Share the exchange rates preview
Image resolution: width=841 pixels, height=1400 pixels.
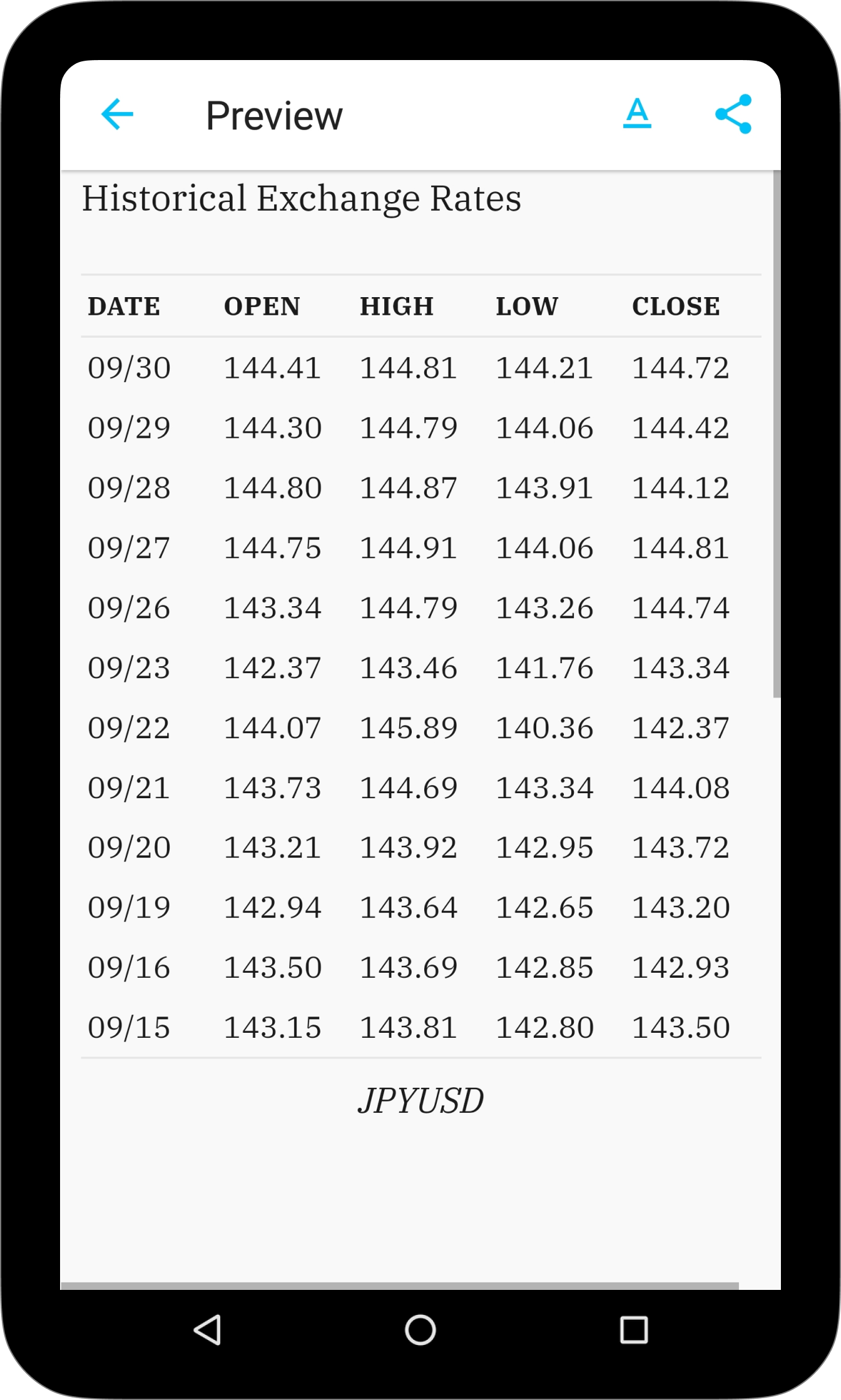coord(733,114)
